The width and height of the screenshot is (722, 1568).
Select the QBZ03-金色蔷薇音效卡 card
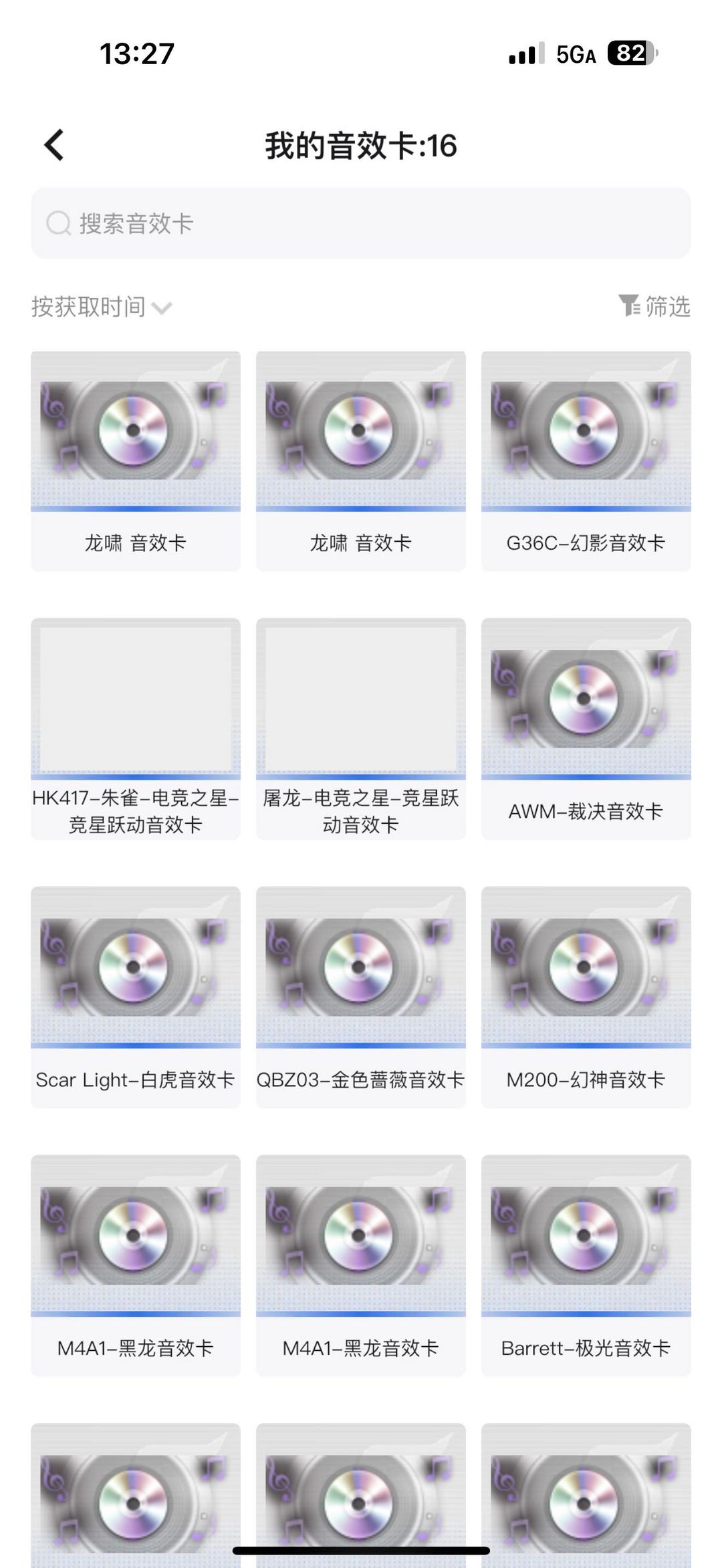click(x=360, y=997)
